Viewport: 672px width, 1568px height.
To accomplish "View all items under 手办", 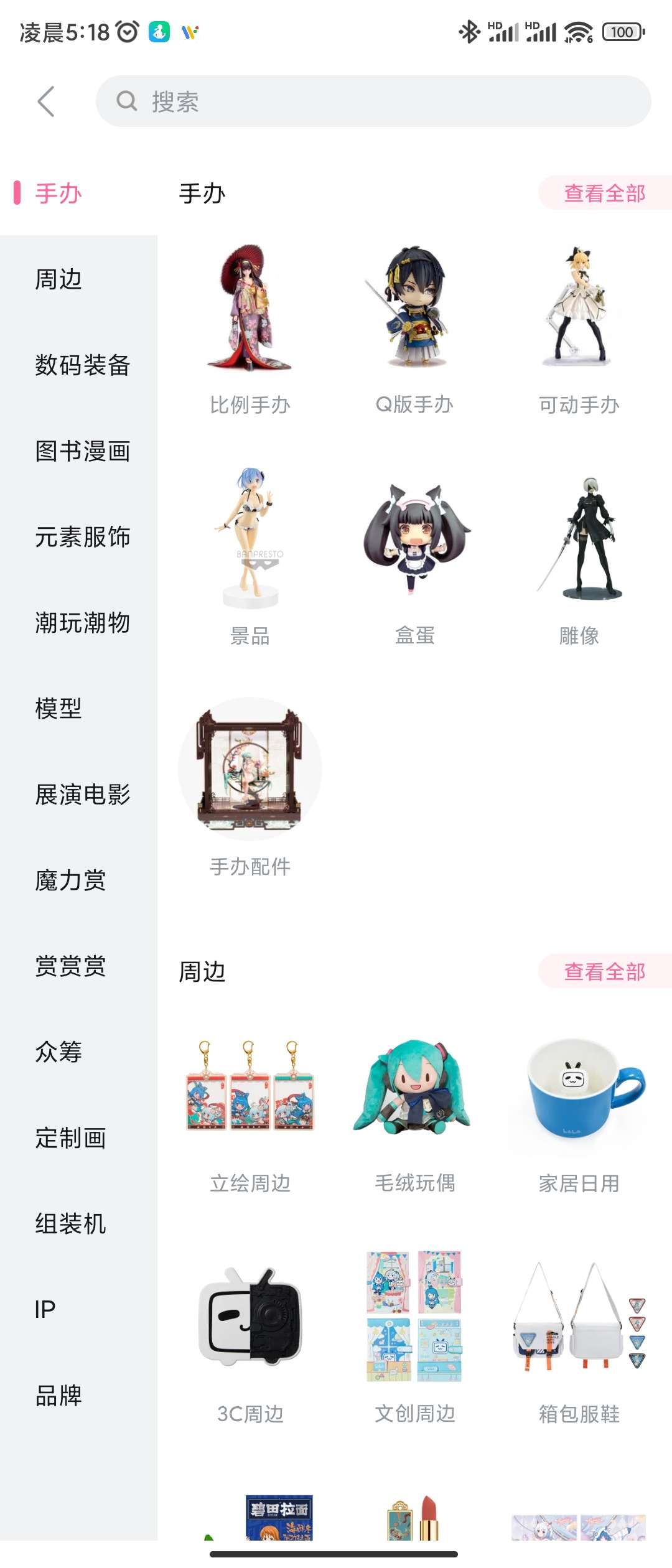I will pos(604,194).
